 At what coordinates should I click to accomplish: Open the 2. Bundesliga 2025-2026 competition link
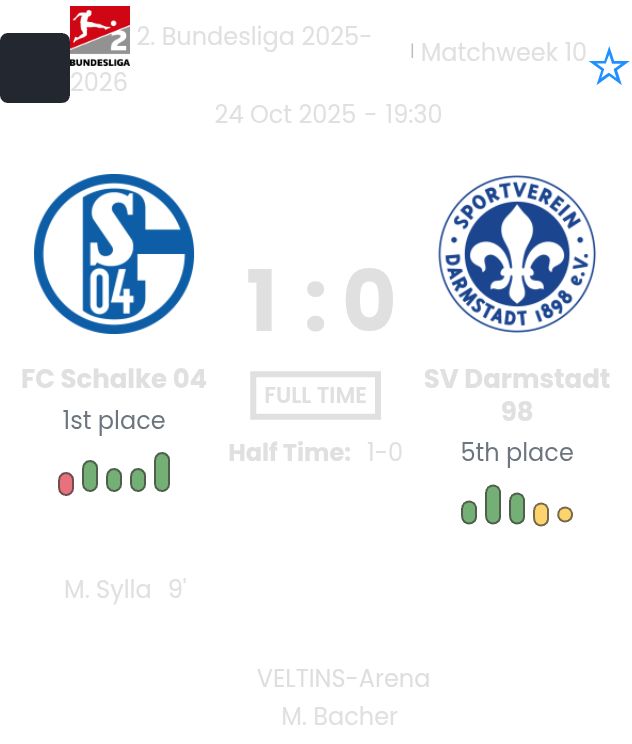pos(254,38)
